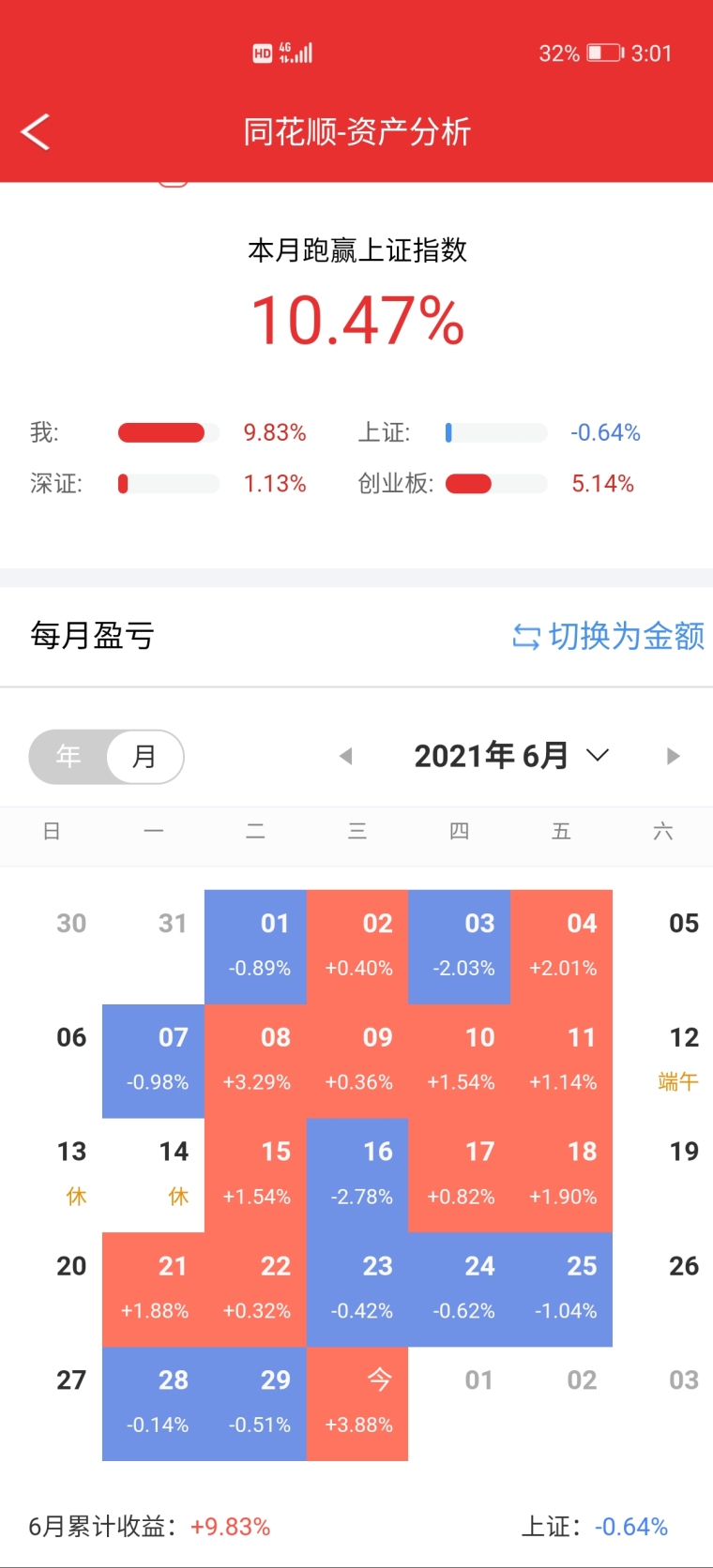Select June 03 with -2.03%
Image resolution: width=713 pixels, height=1568 pixels.
(x=460, y=945)
